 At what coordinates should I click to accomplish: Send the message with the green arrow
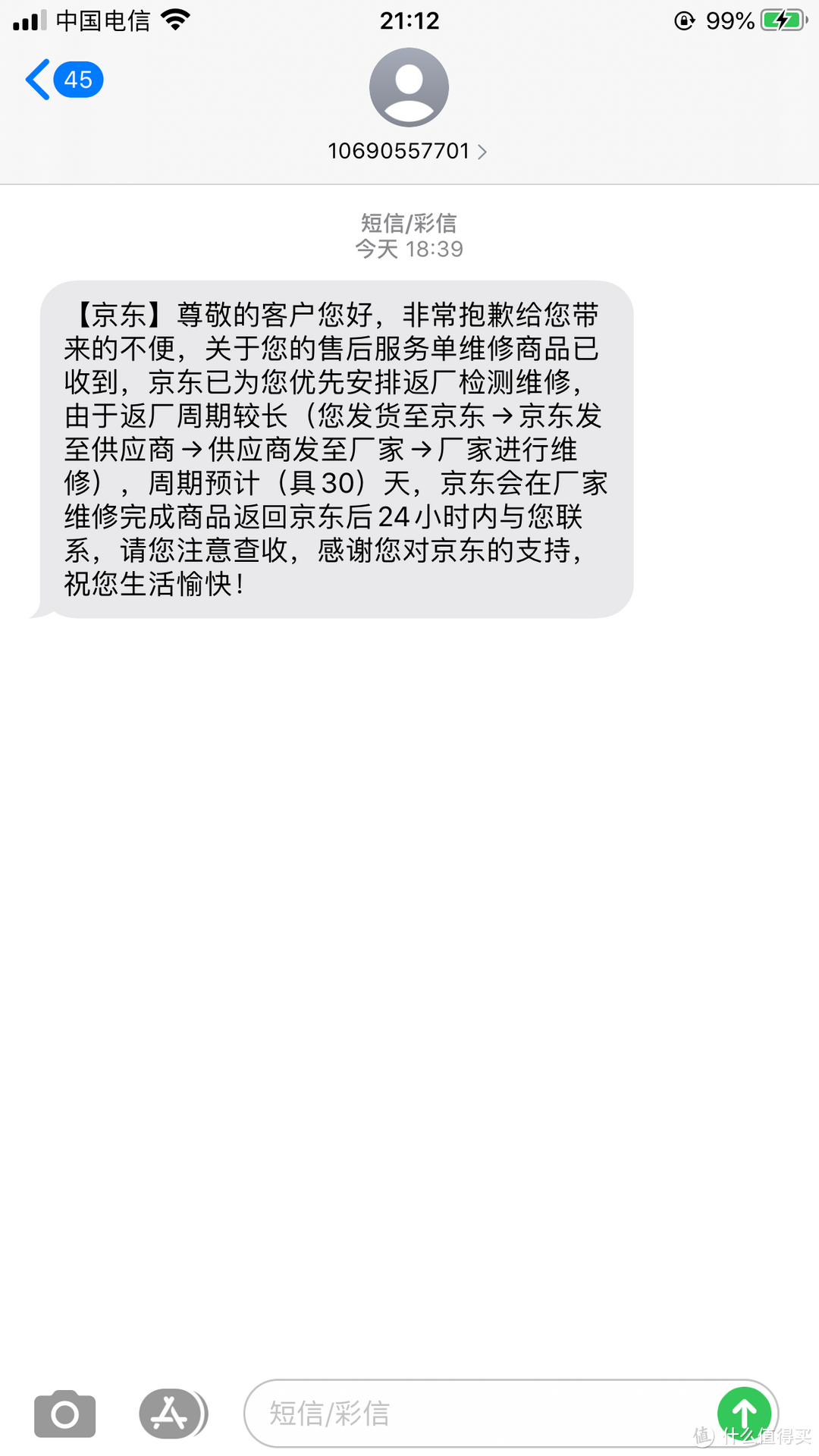click(743, 1412)
